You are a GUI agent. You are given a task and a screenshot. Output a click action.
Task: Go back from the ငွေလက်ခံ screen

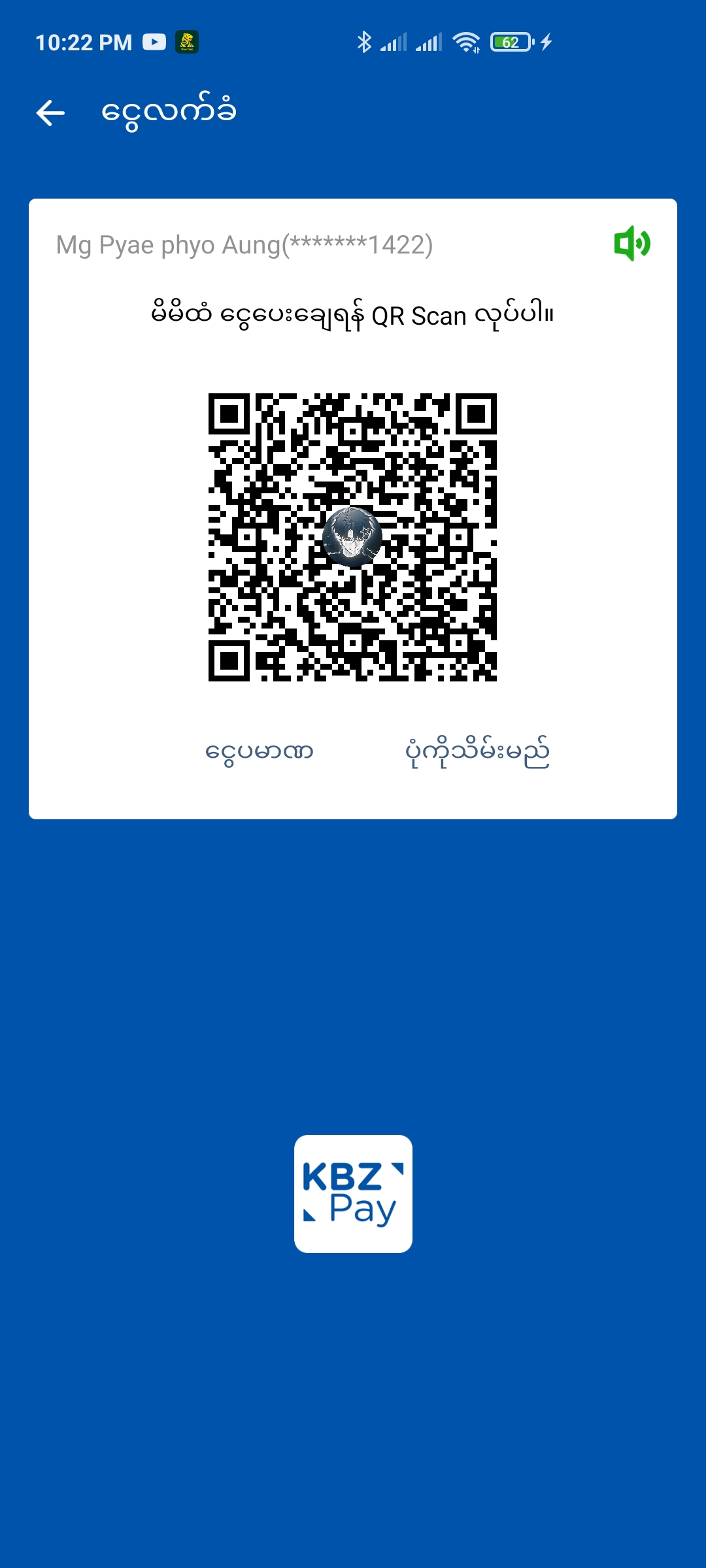point(50,113)
